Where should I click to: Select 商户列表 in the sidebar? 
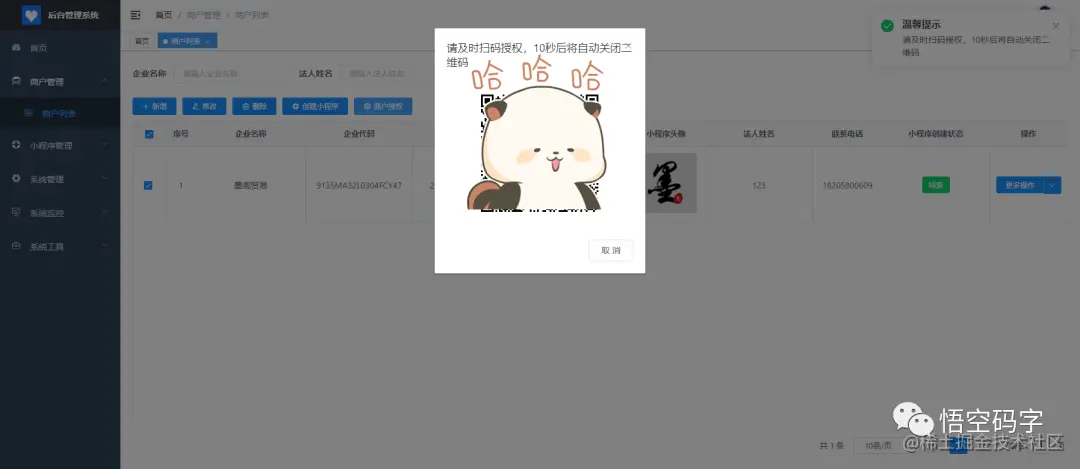[58, 114]
